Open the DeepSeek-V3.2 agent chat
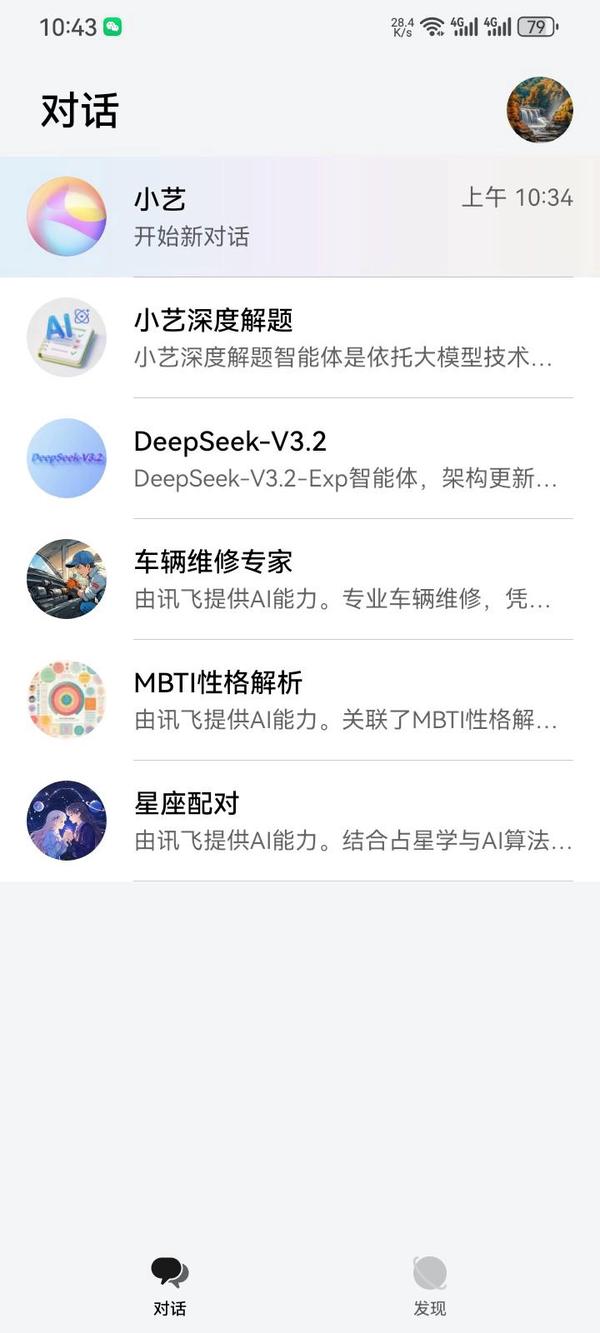 tap(300, 459)
